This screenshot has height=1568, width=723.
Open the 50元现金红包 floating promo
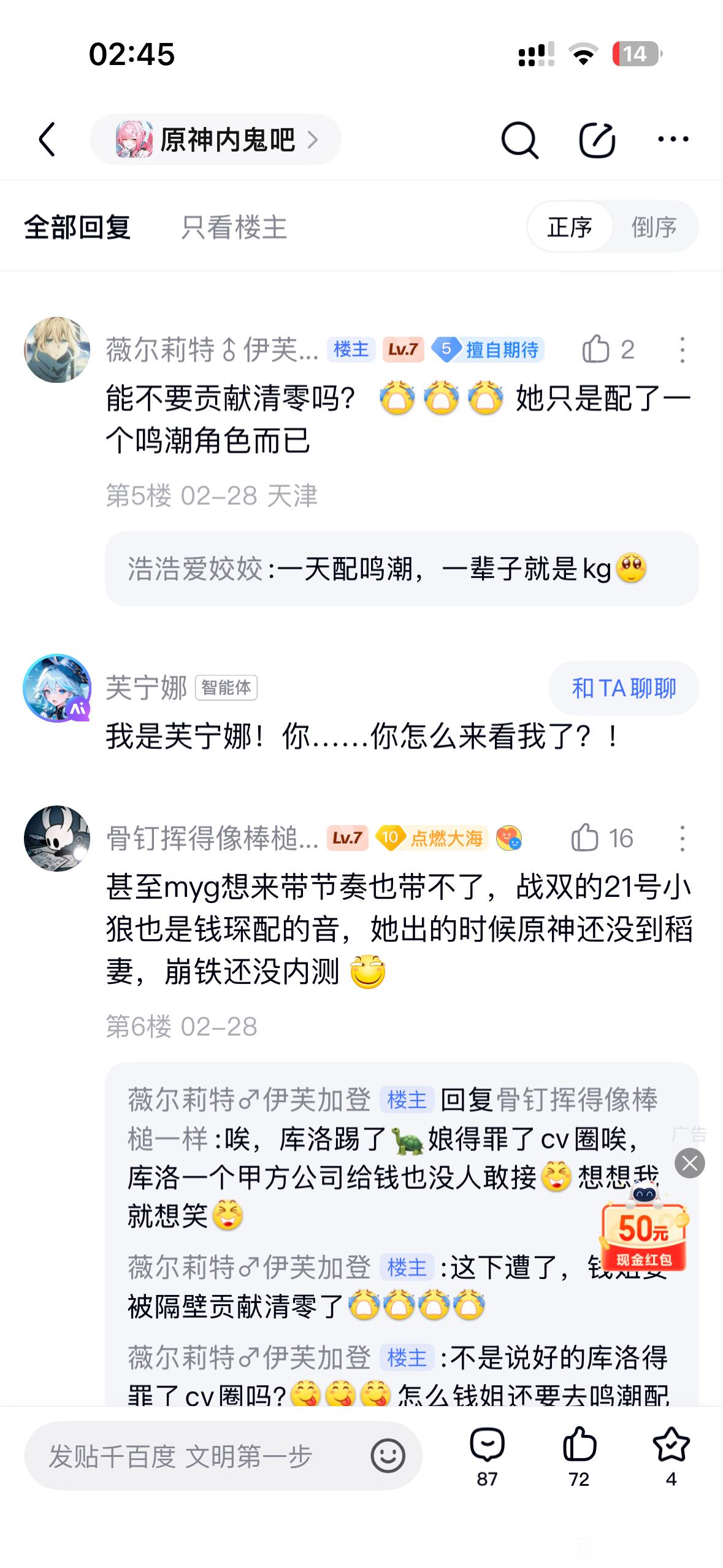point(643,1234)
